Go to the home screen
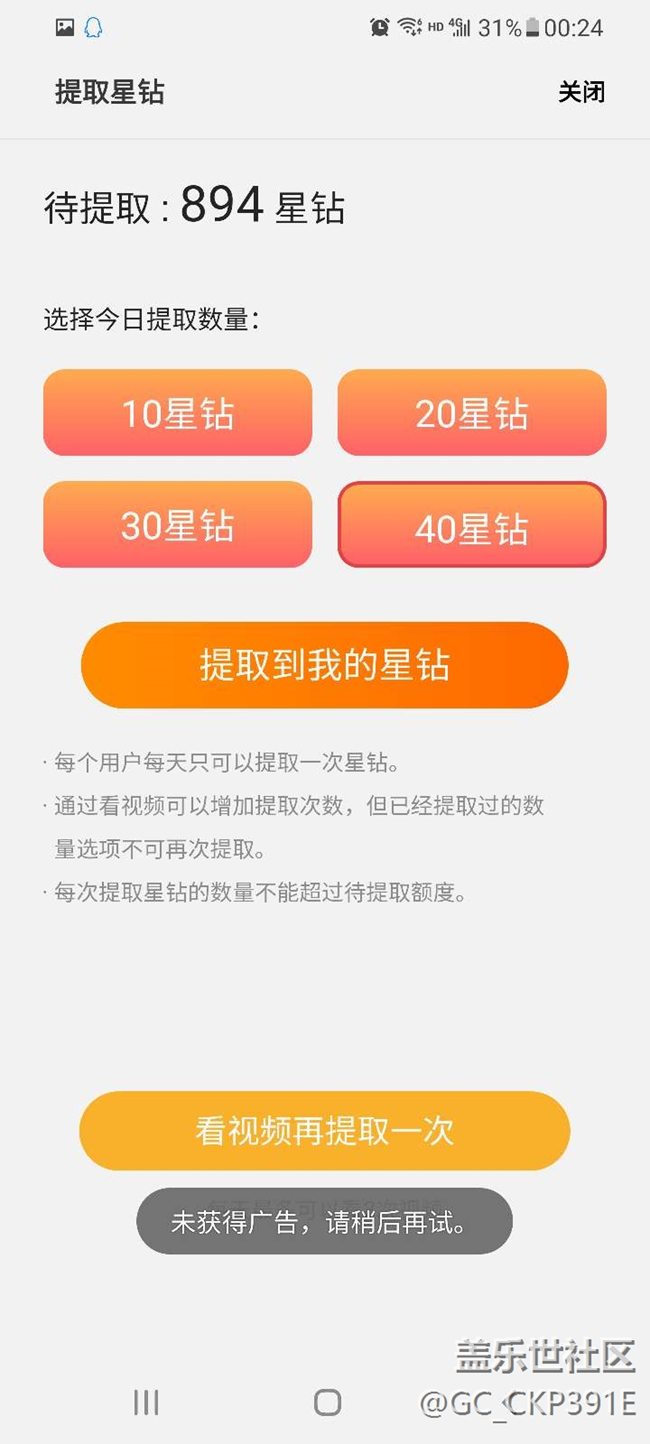650x1444 pixels. (x=327, y=1402)
